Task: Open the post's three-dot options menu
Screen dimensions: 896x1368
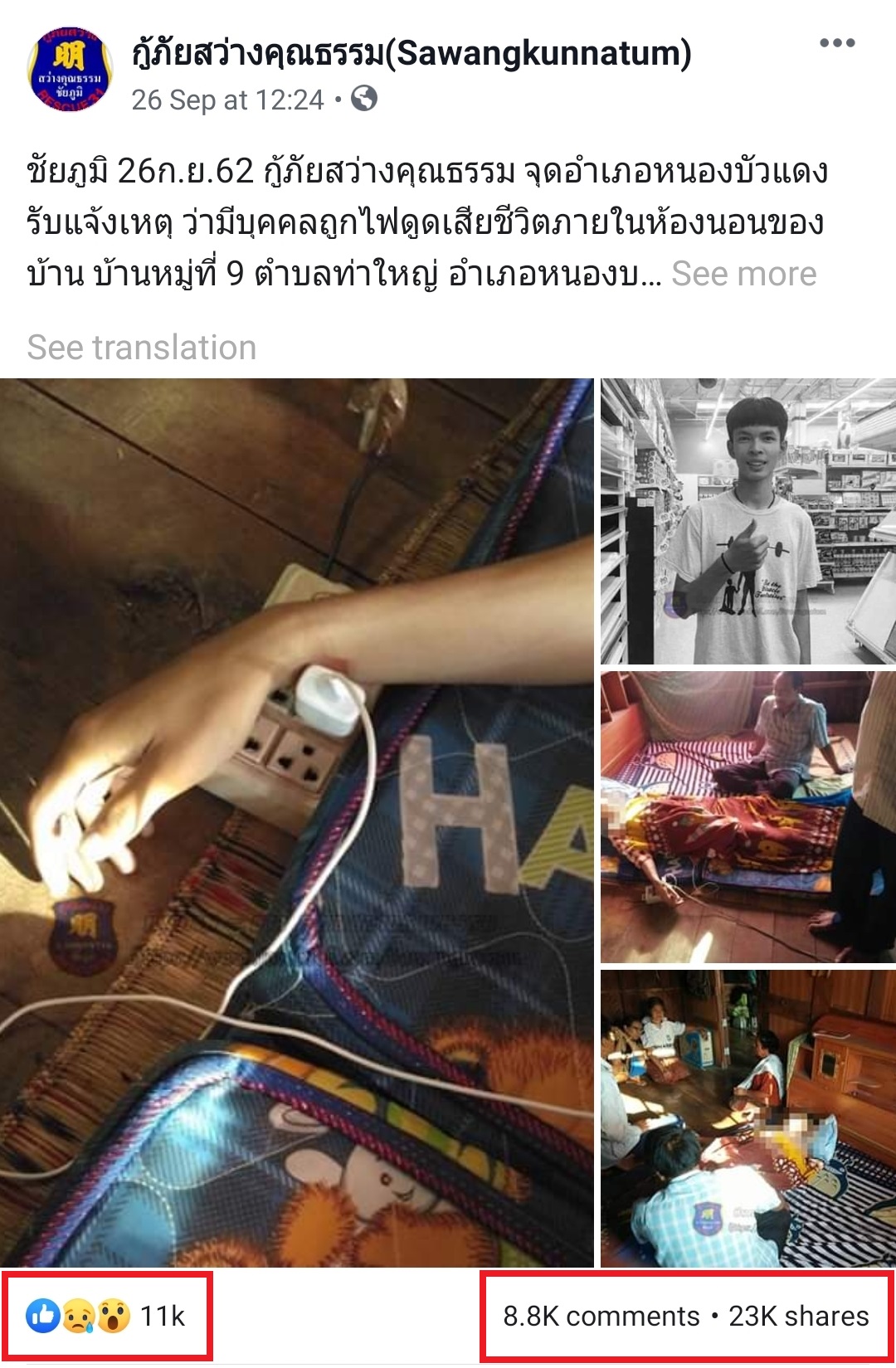Action: point(836,43)
